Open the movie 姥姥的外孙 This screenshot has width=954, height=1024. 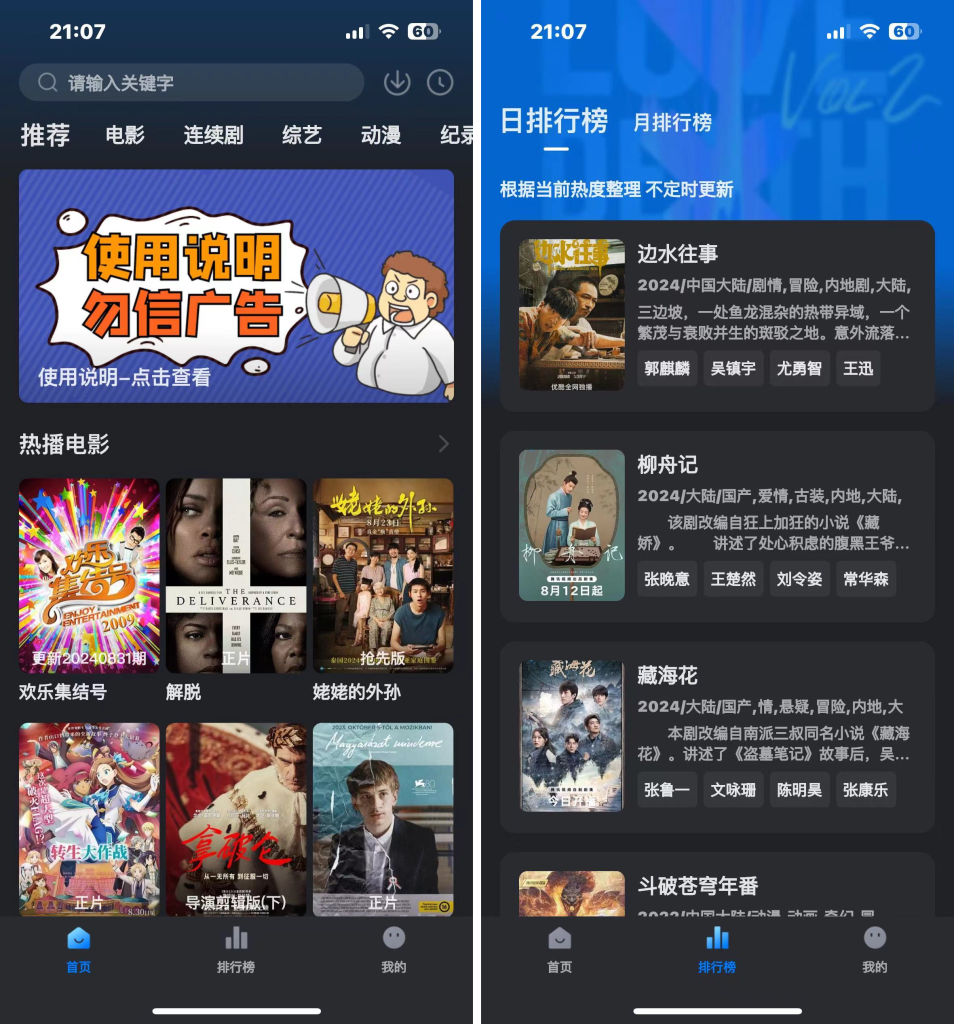pyautogui.click(x=383, y=575)
